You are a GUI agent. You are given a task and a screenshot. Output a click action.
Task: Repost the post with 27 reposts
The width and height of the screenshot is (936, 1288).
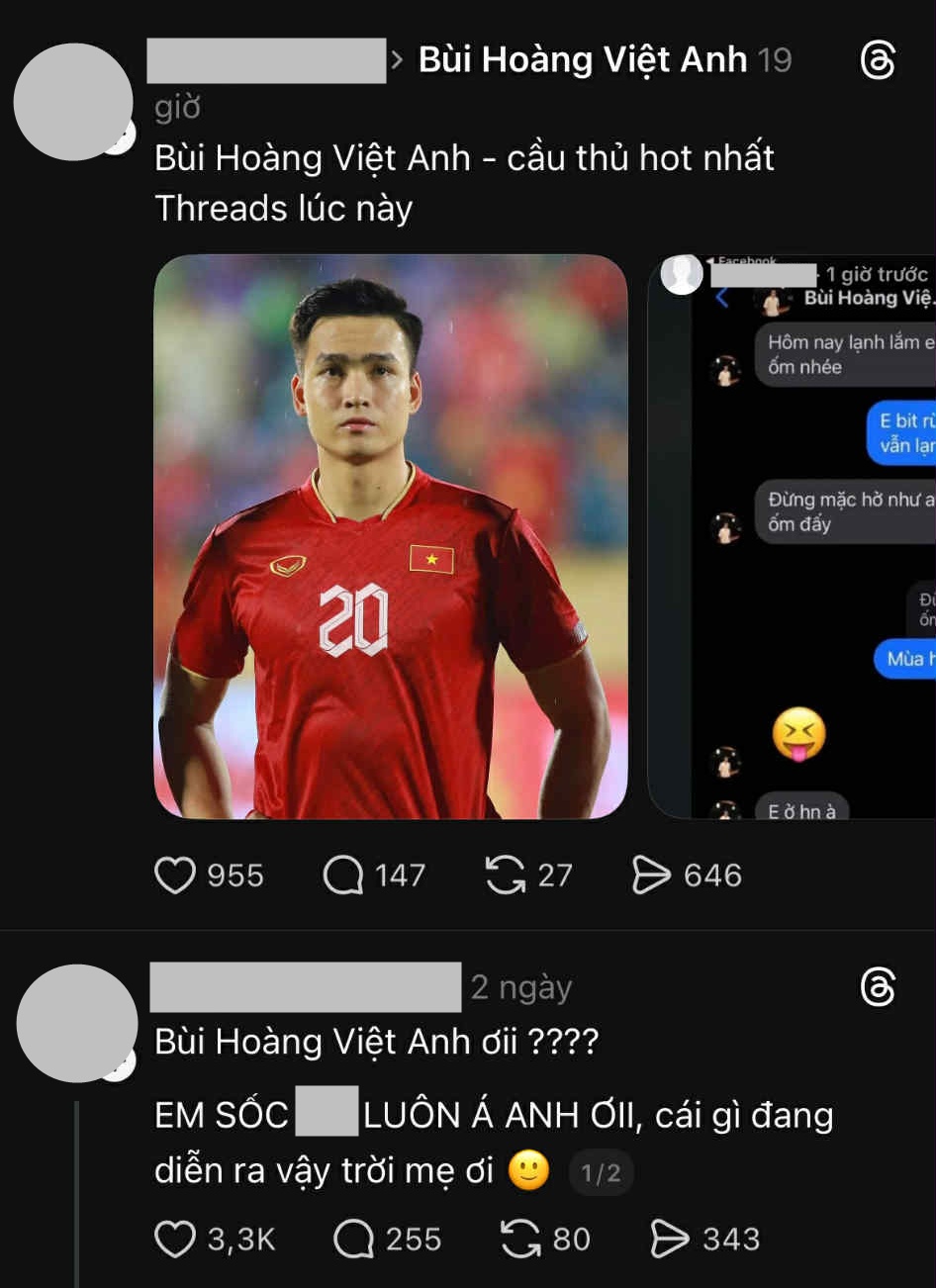click(x=506, y=875)
